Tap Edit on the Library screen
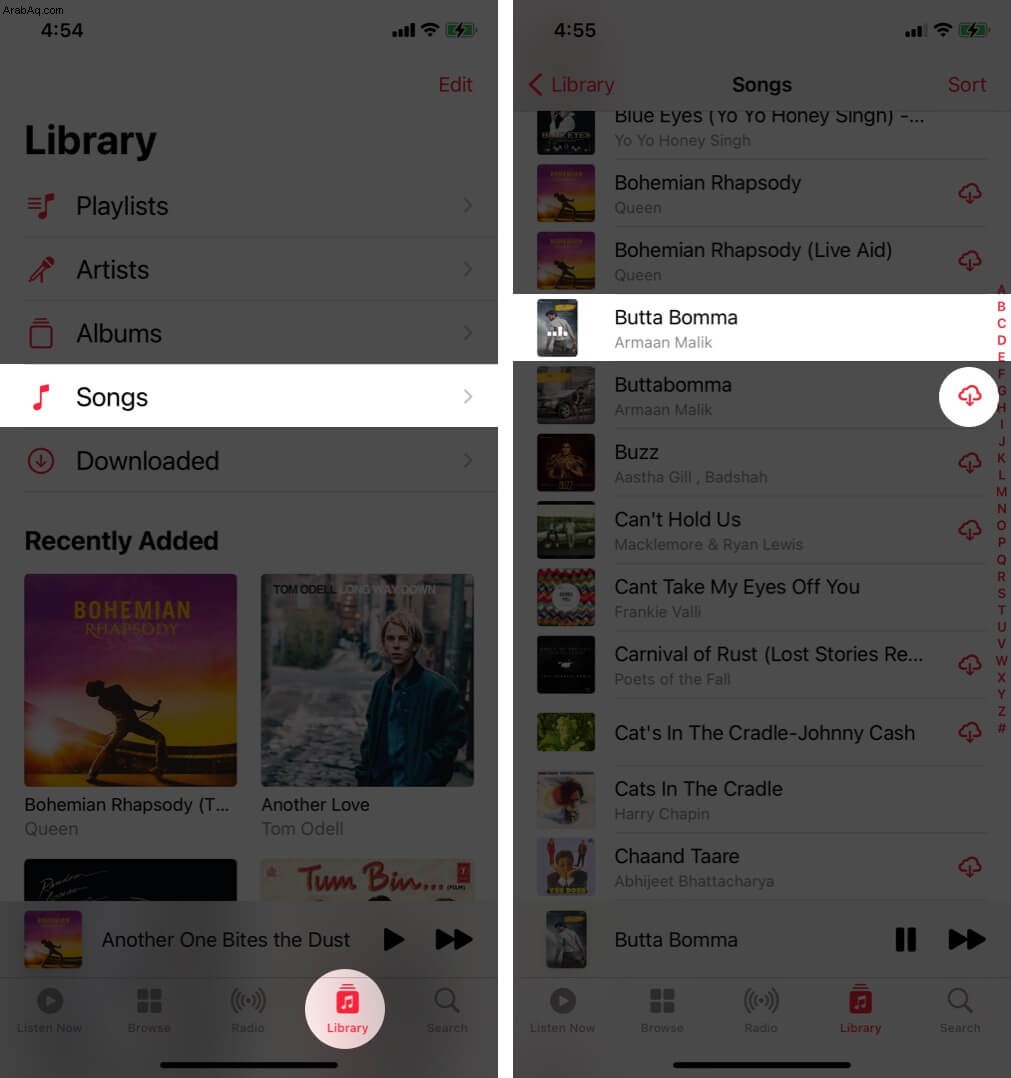The width and height of the screenshot is (1011, 1078). coord(455,85)
